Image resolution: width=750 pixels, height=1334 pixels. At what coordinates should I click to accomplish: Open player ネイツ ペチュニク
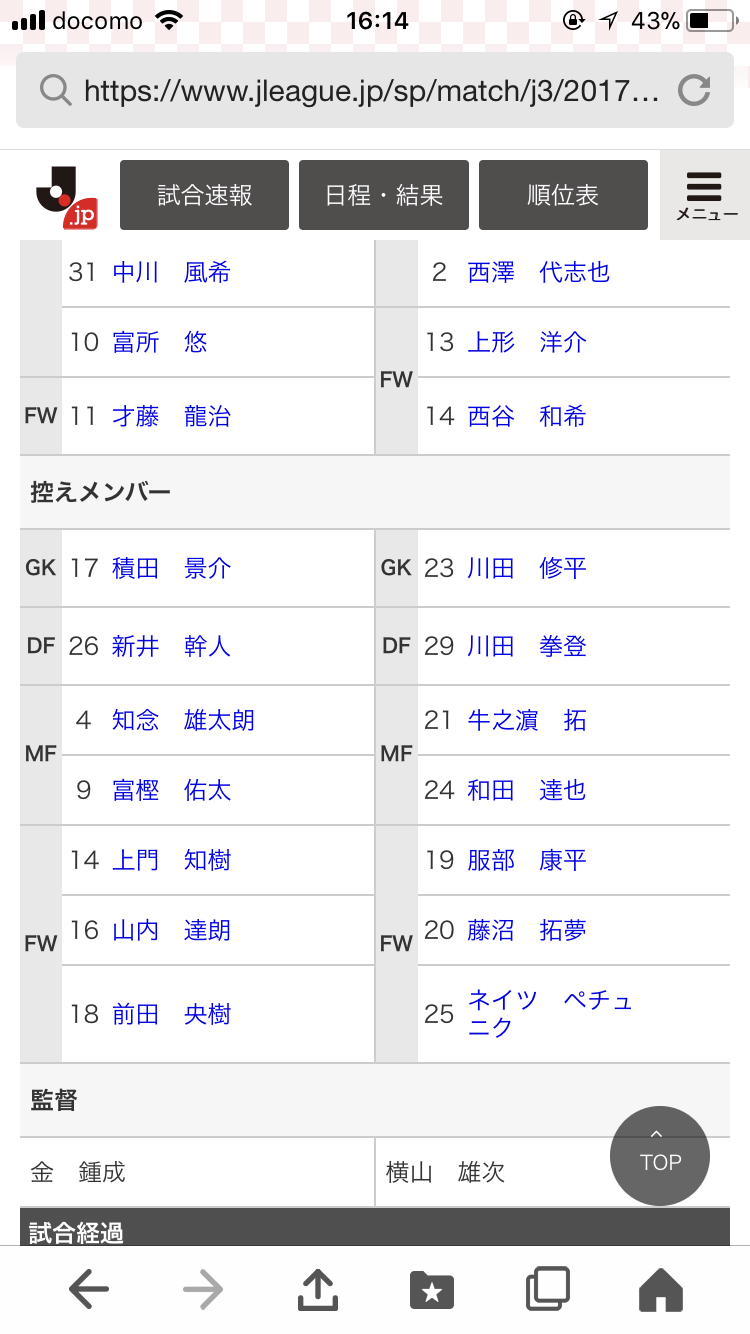550,1013
